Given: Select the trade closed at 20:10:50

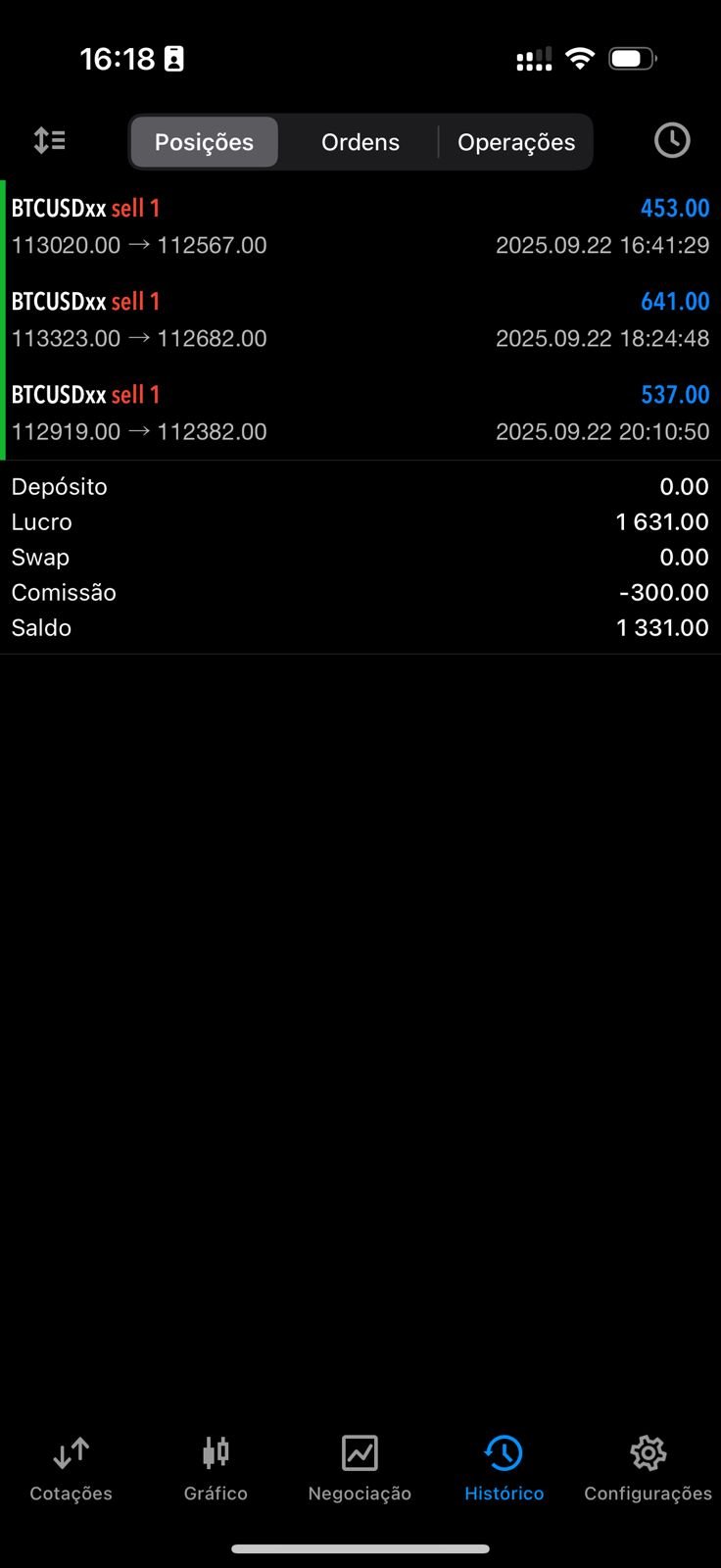Looking at the screenshot, I should pos(360,412).
